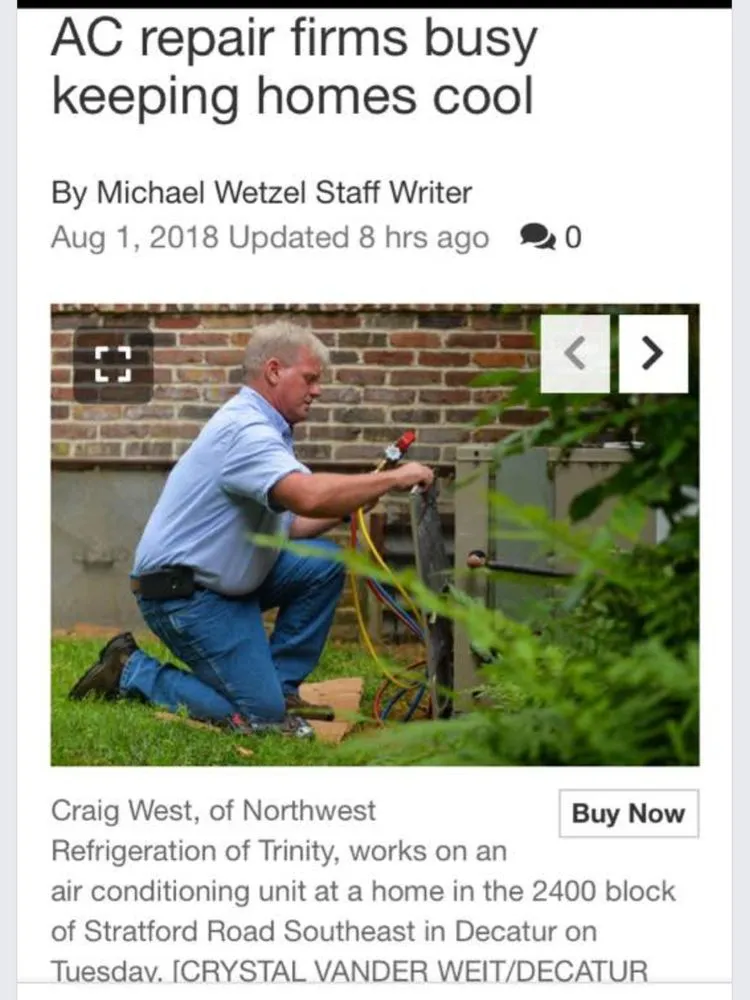Go to the previous photo
750x1000 pixels.
pos(575,353)
